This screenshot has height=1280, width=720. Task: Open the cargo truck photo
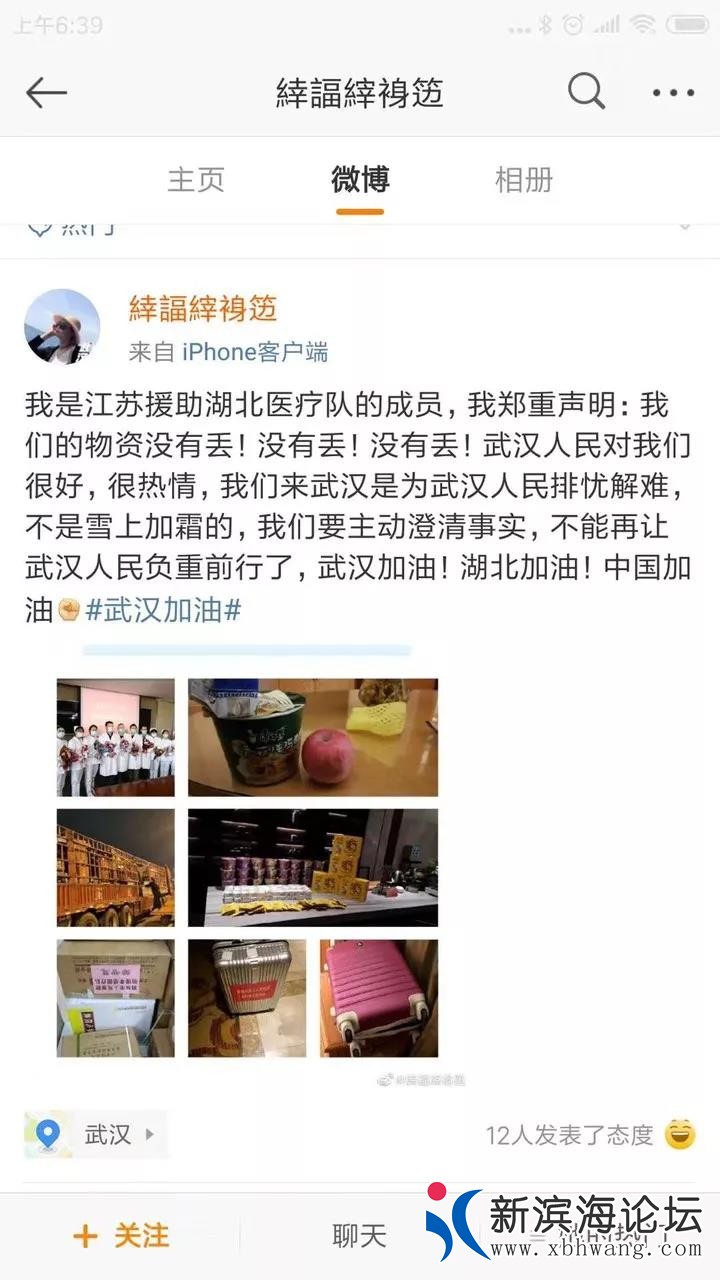[x=116, y=867]
